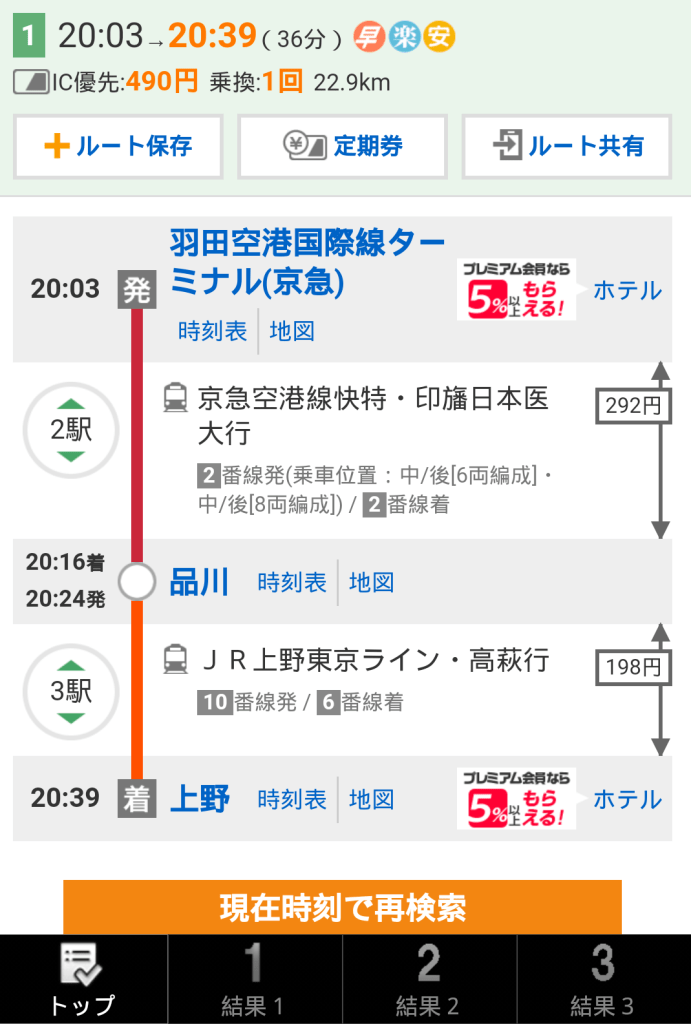The height and width of the screenshot is (1024, 691).
Task: Open 地図 for 品川 station
Action: [x=372, y=582]
